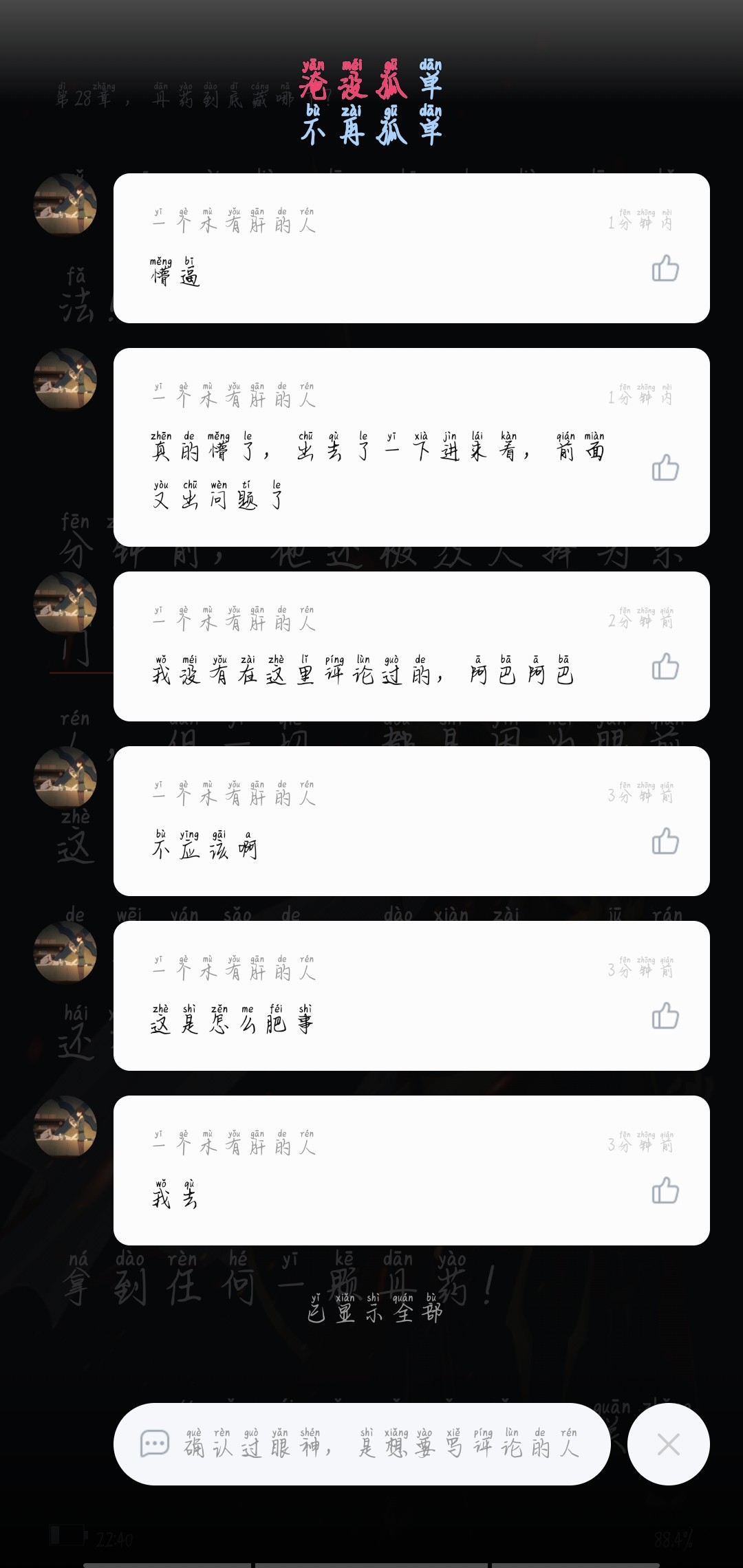Open the write-a-comment input field
This screenshot has width=743, height=1568.
coord(362,1444)
